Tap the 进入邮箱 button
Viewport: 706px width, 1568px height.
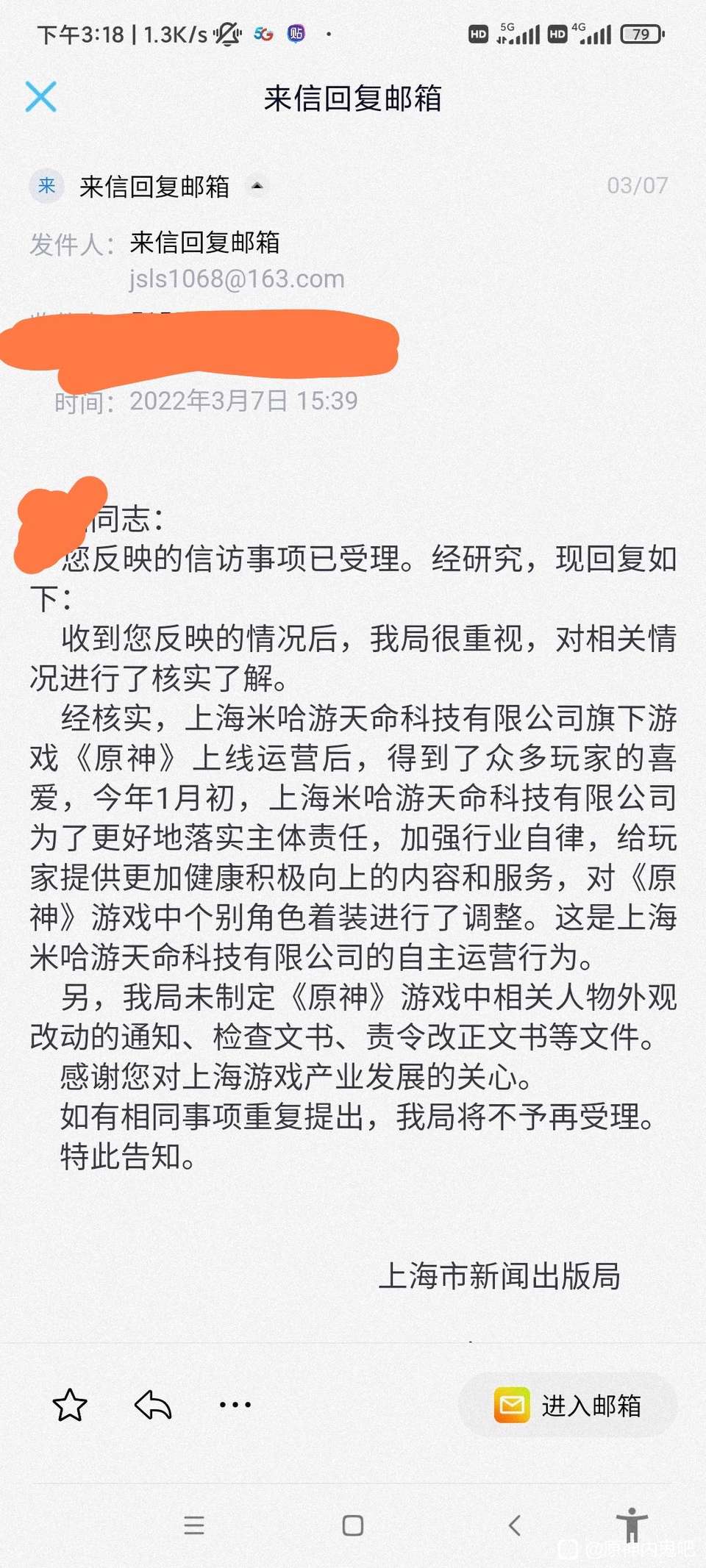click(x=568, y=1405)
